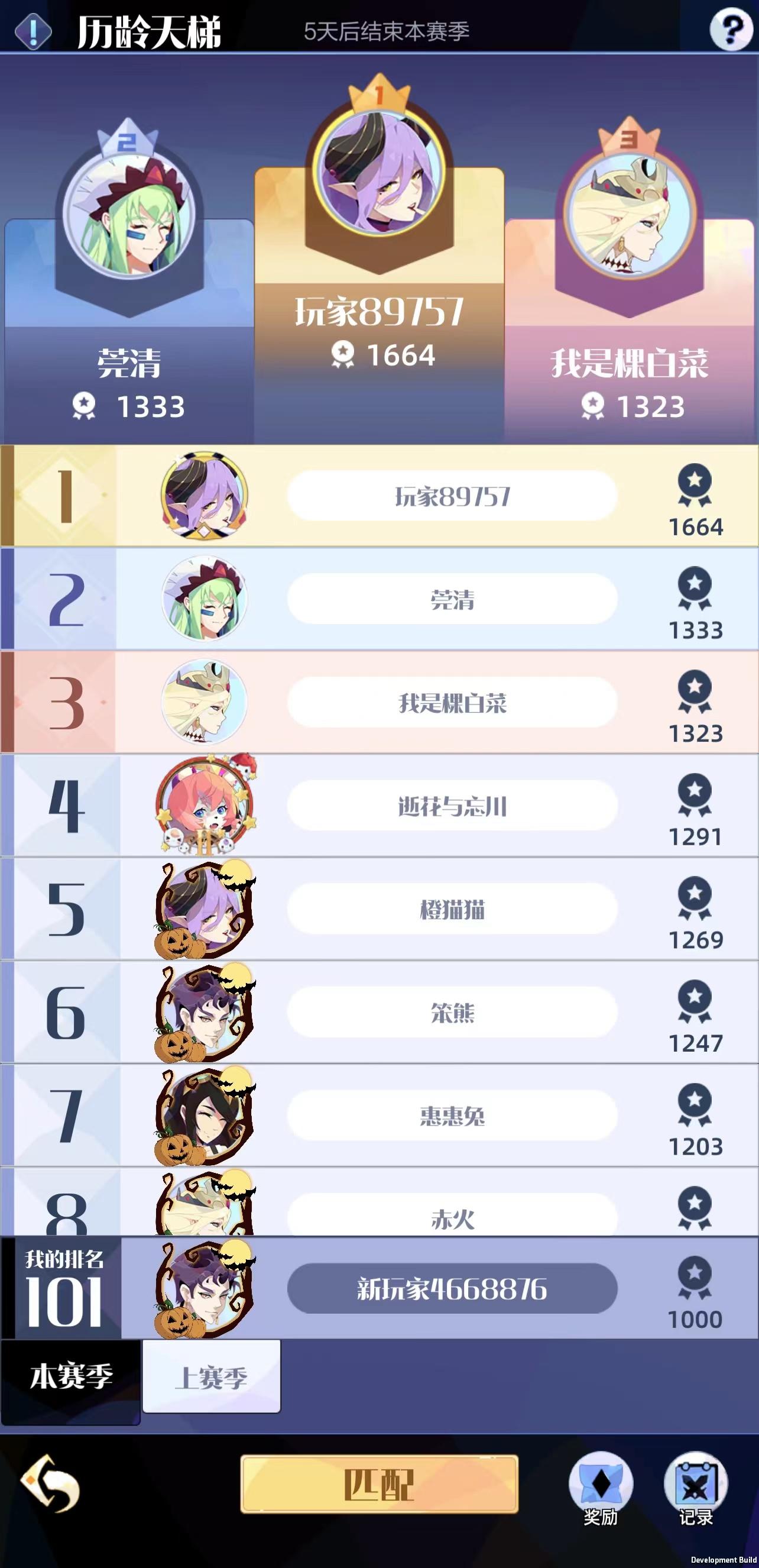Image resolution: width=759 pixels, height=1568 pixels.
Task: View rank 3 player 我是棵白菜's row
Action: click(x=452, y=703)
